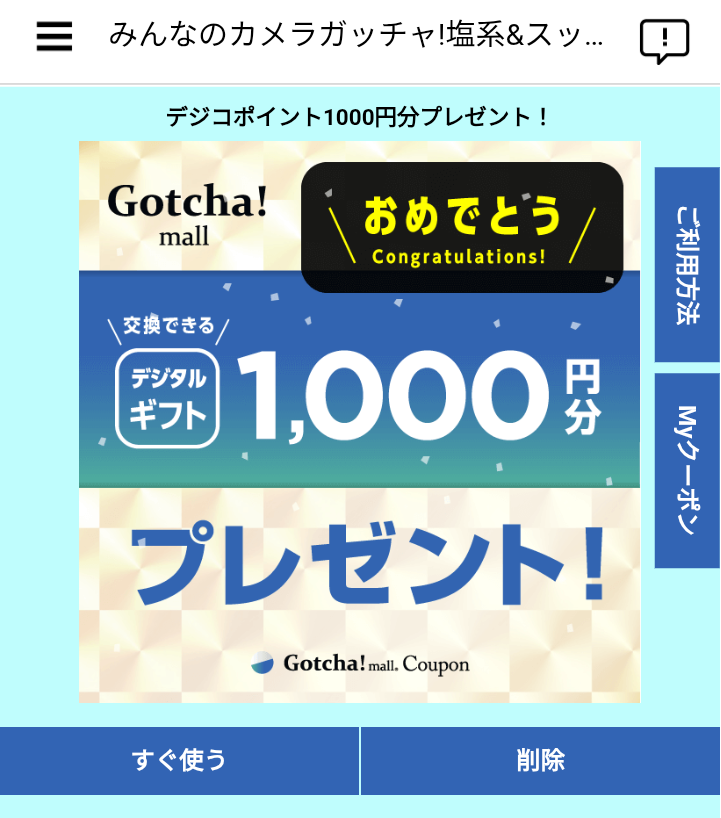Open the ご利用方法 side tab
721x818 pixels.
point(687,264)
